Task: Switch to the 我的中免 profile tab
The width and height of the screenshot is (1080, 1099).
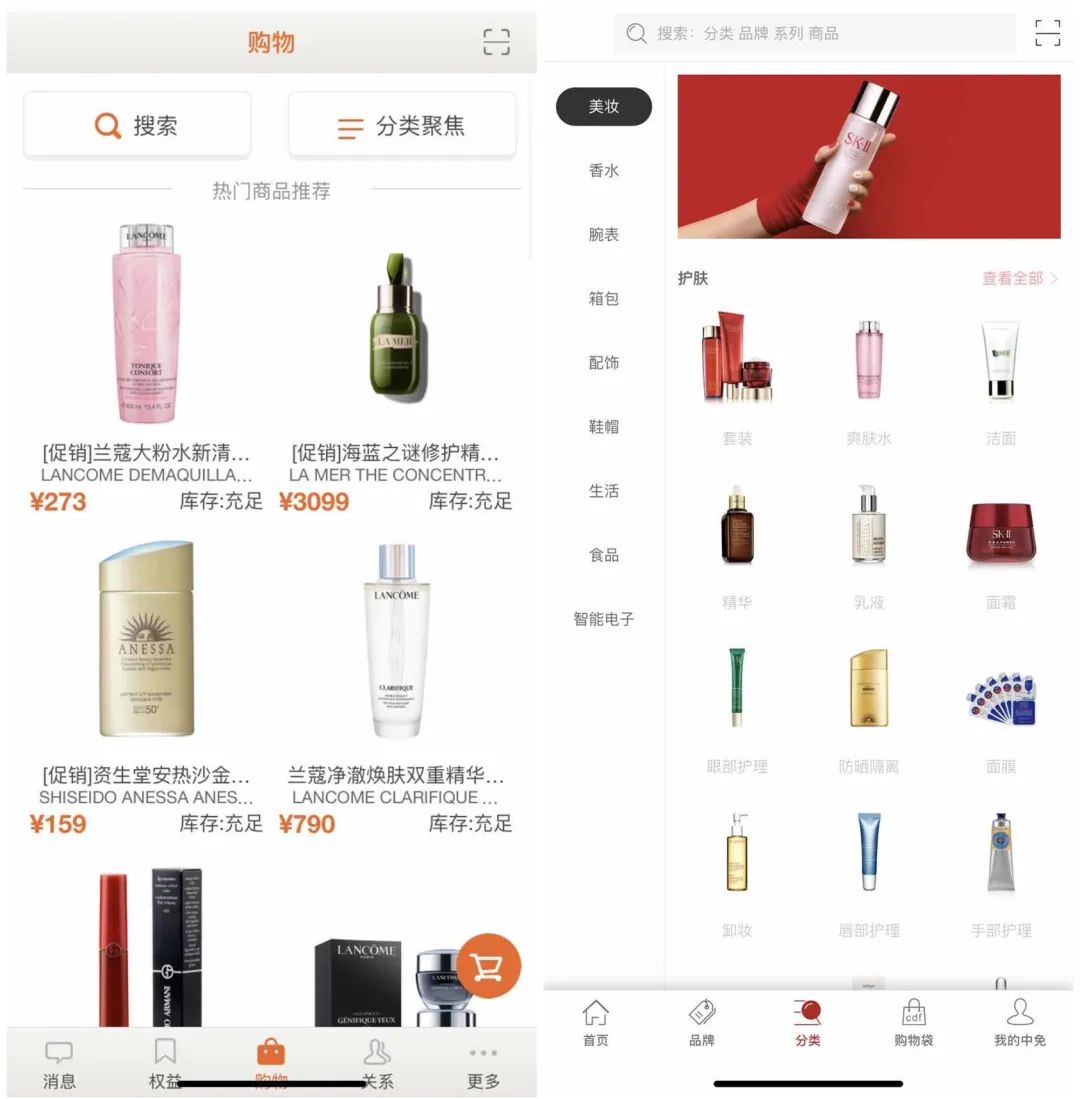Action: pyautogui.click(x=1019, y=1023)
